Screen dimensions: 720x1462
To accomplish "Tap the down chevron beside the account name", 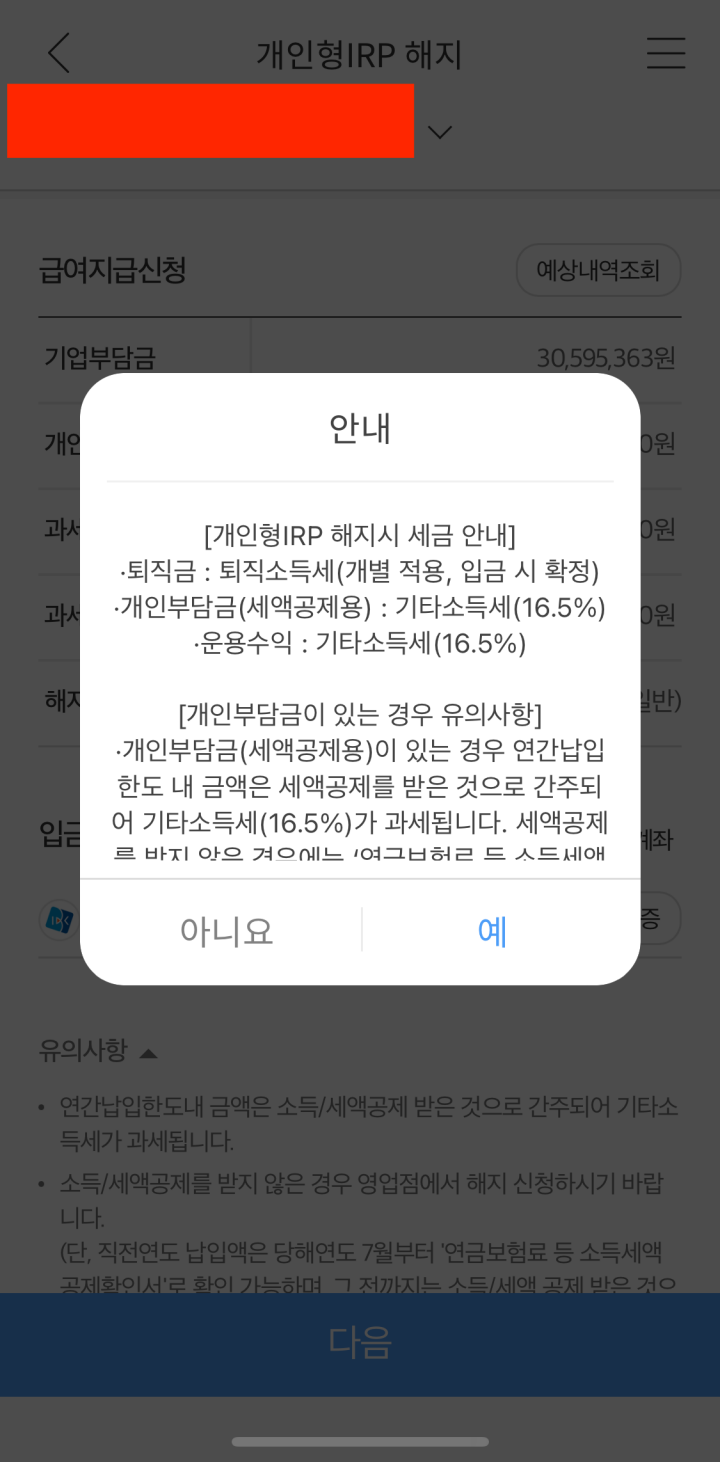I will (x=438, y=130).
